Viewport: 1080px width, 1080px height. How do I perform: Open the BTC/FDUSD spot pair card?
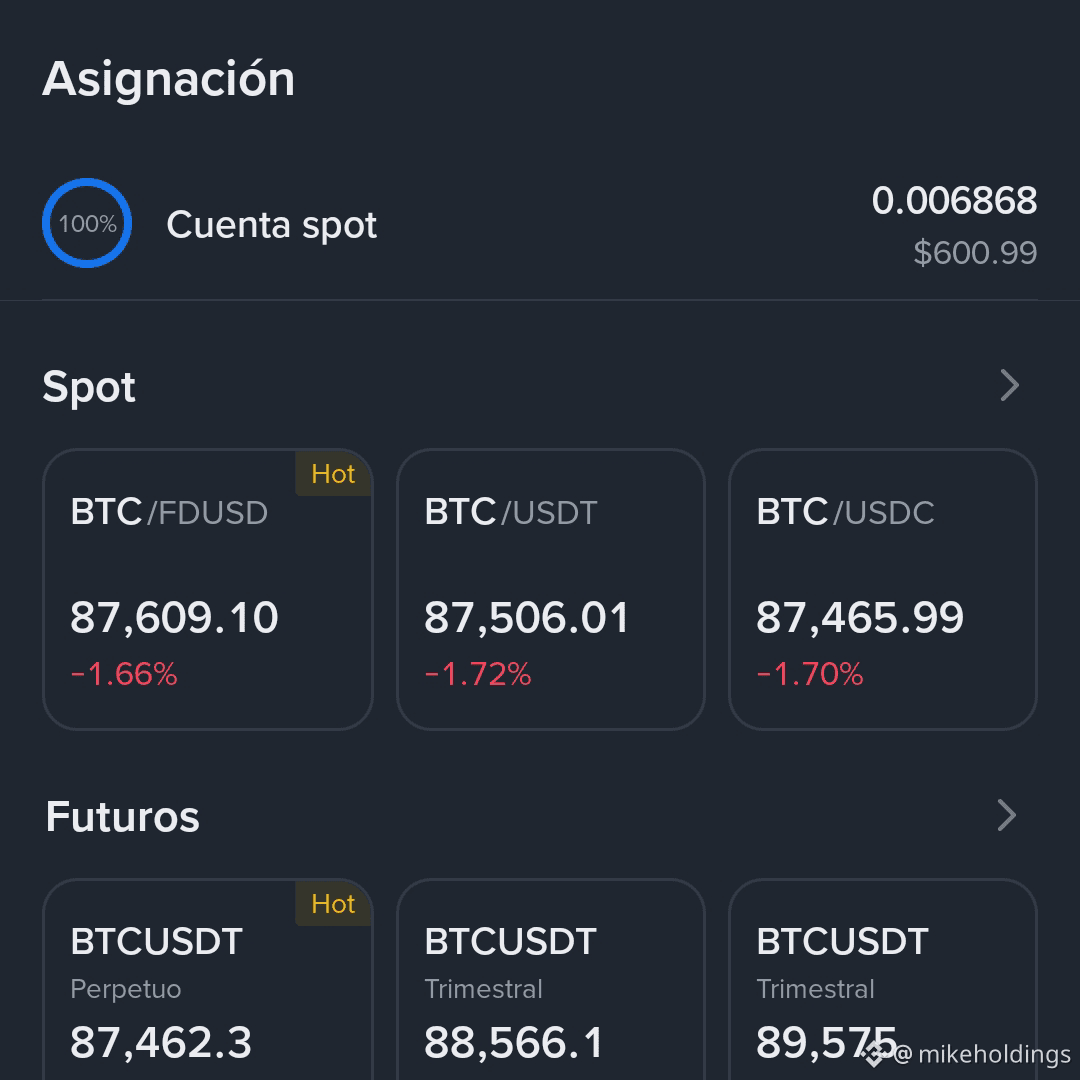pos(208,590)
